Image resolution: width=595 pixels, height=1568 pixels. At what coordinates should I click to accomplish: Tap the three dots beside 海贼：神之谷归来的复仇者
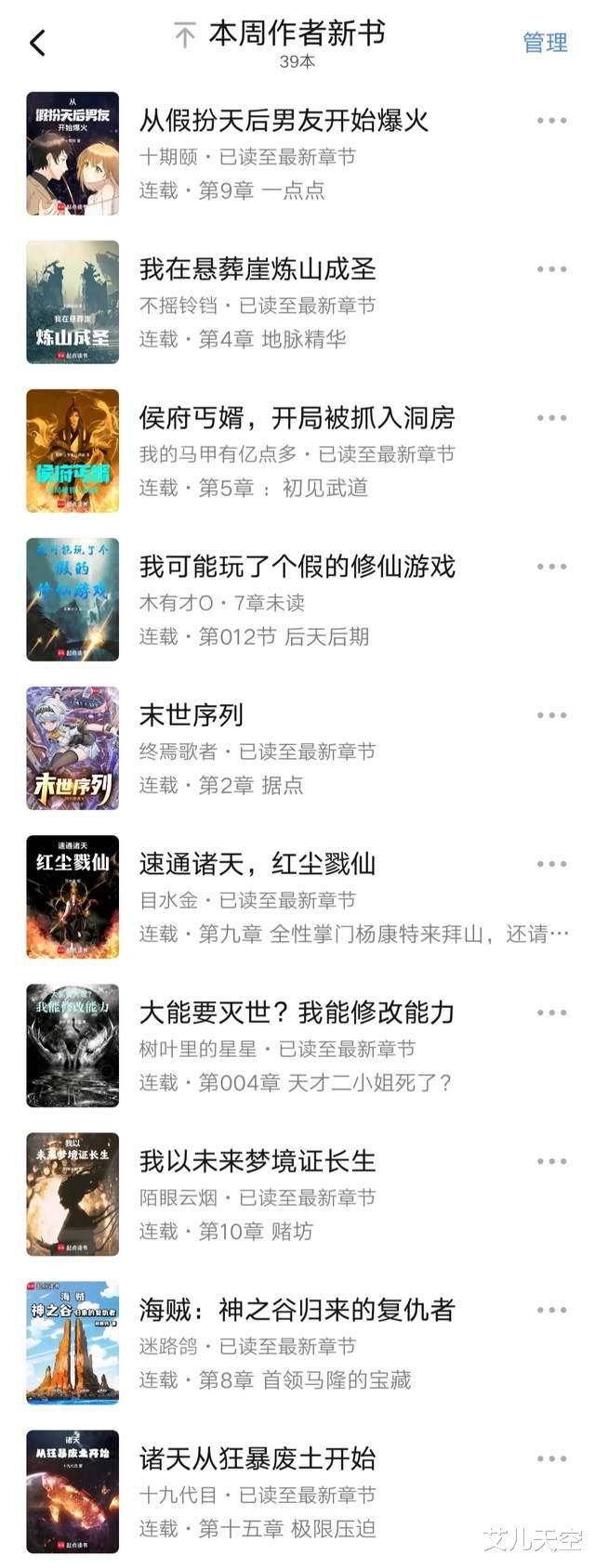tap(551, 1310)
